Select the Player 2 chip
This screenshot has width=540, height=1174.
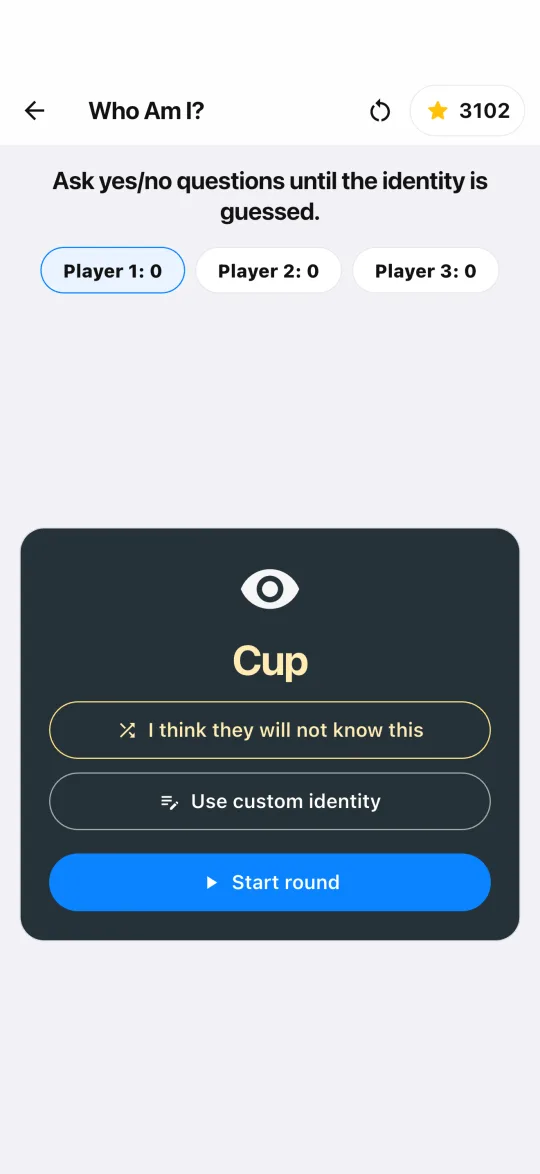tap(268, 270)
